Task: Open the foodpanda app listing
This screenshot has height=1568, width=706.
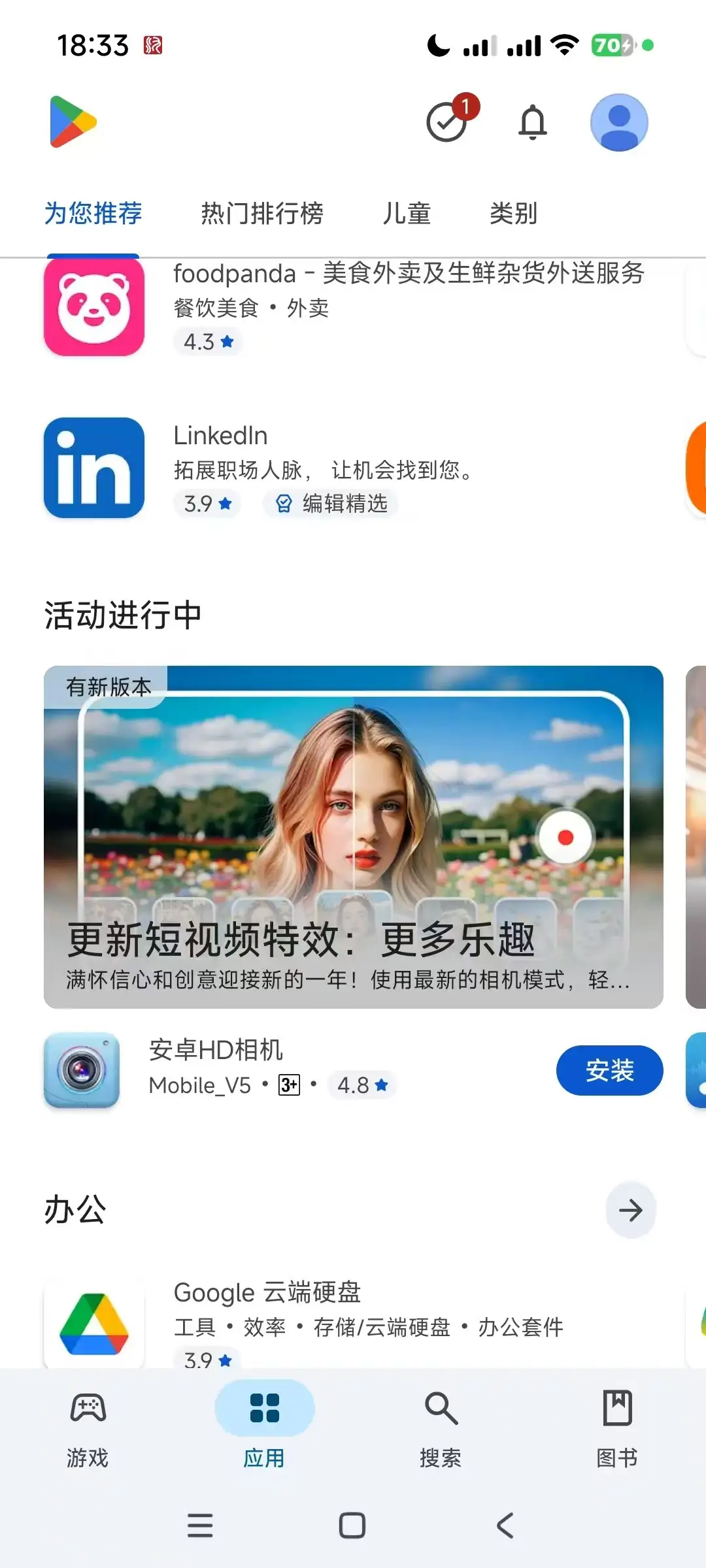Action: [x=353, y=307]
